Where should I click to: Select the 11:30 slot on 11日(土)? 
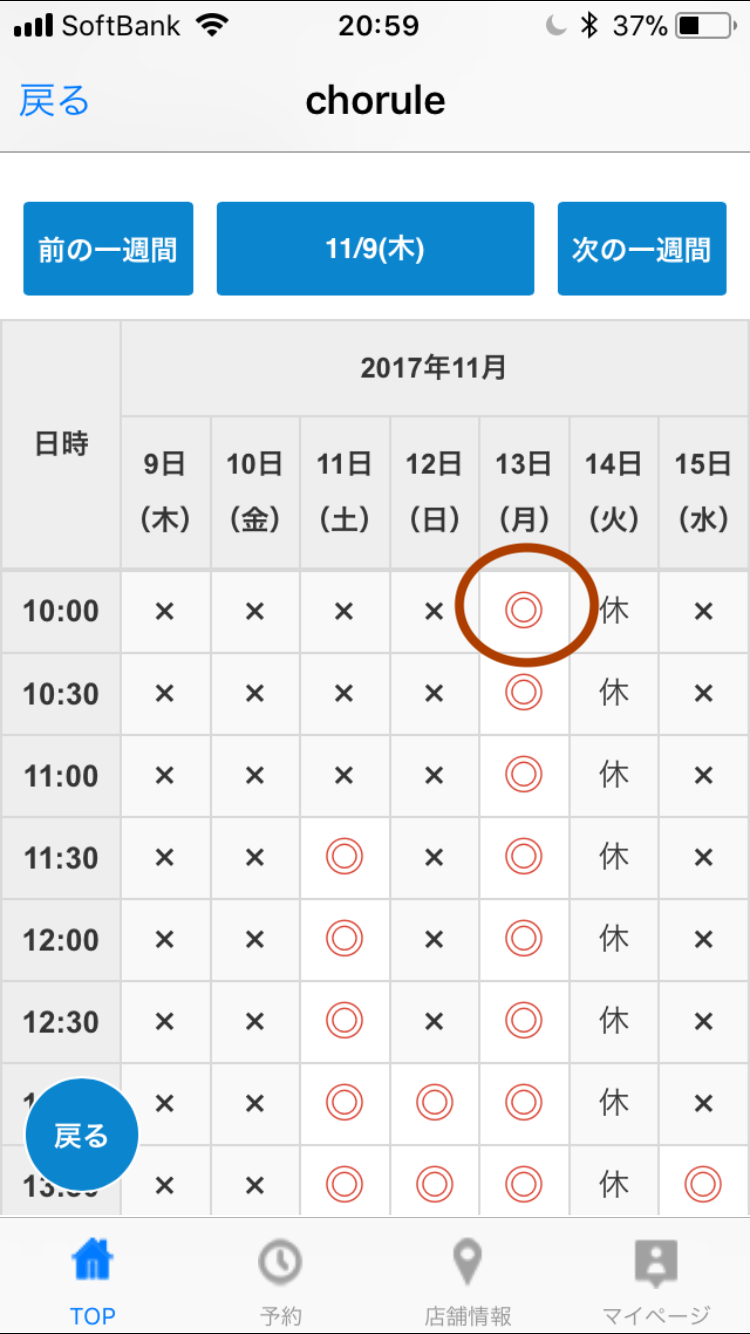click(344, 856)
